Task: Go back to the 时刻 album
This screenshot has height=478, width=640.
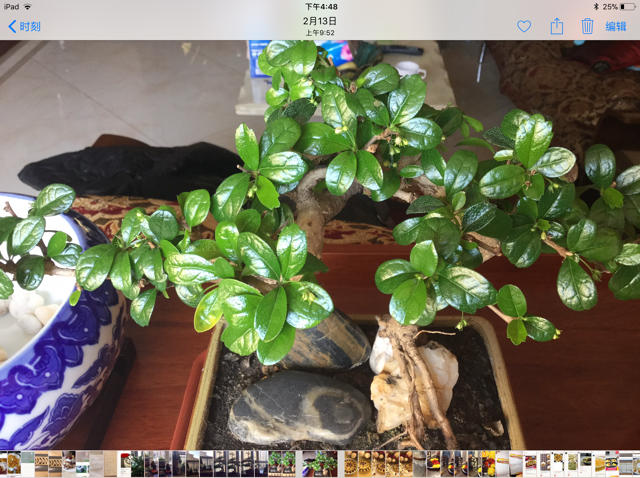Action: 25,27
